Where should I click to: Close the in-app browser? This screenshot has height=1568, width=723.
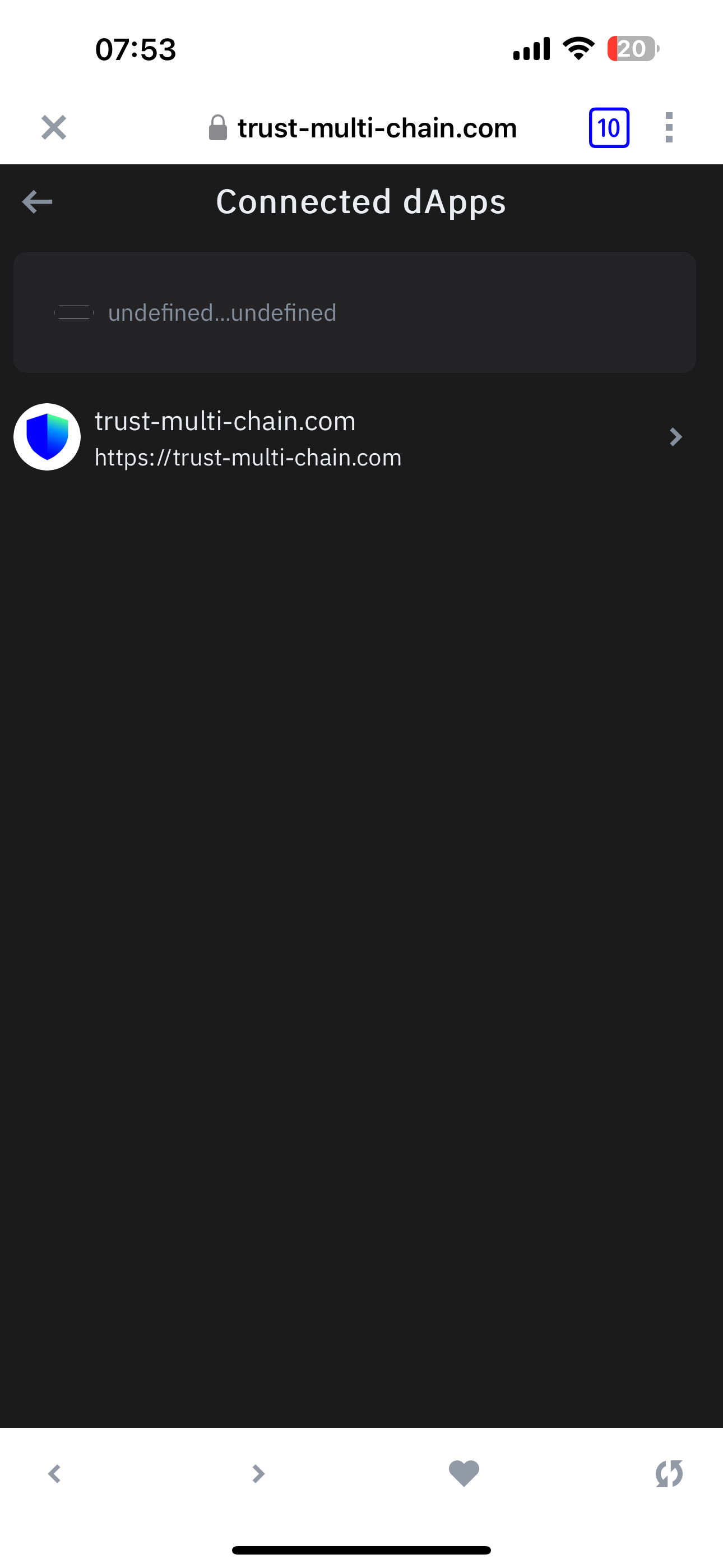54,128
